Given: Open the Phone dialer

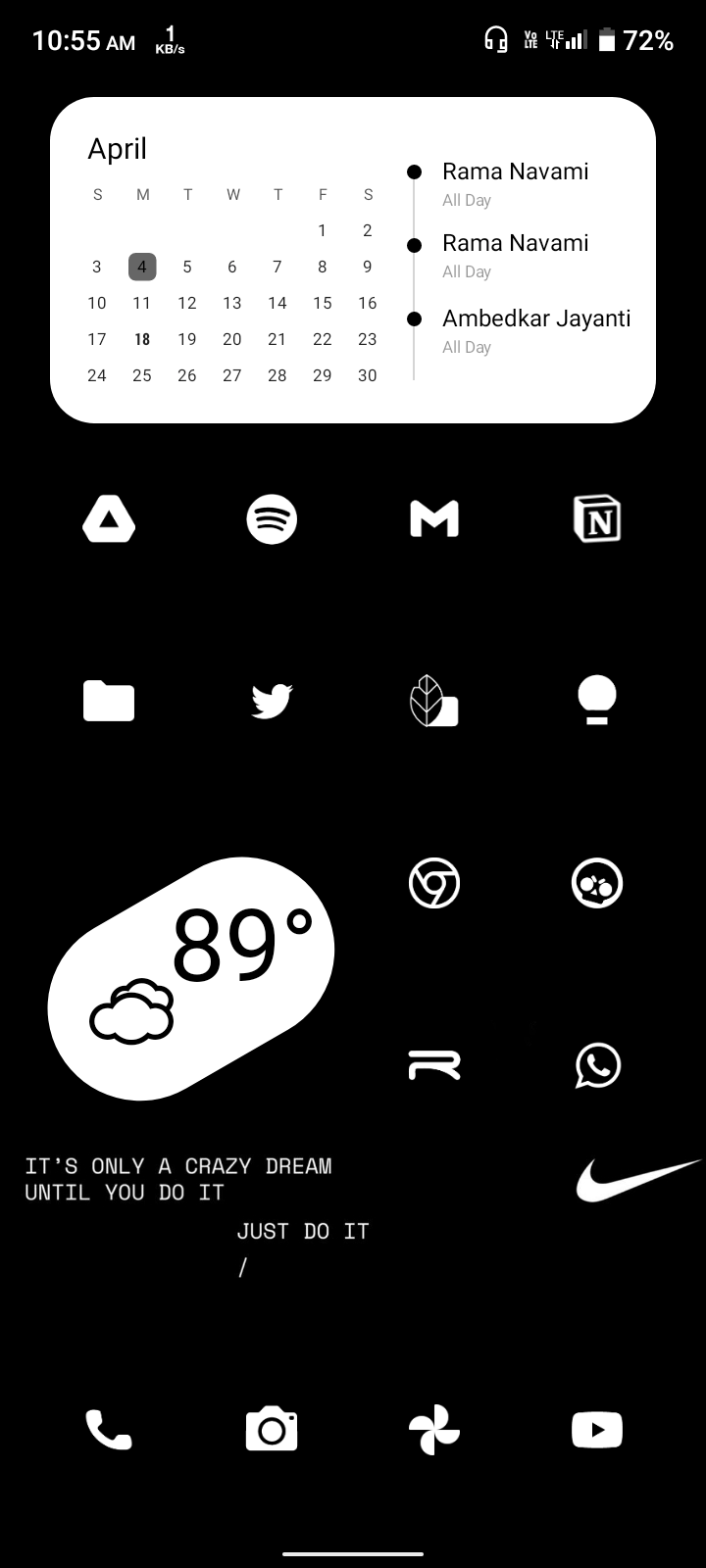Looking at the screenshot, I should [108, 1429].
